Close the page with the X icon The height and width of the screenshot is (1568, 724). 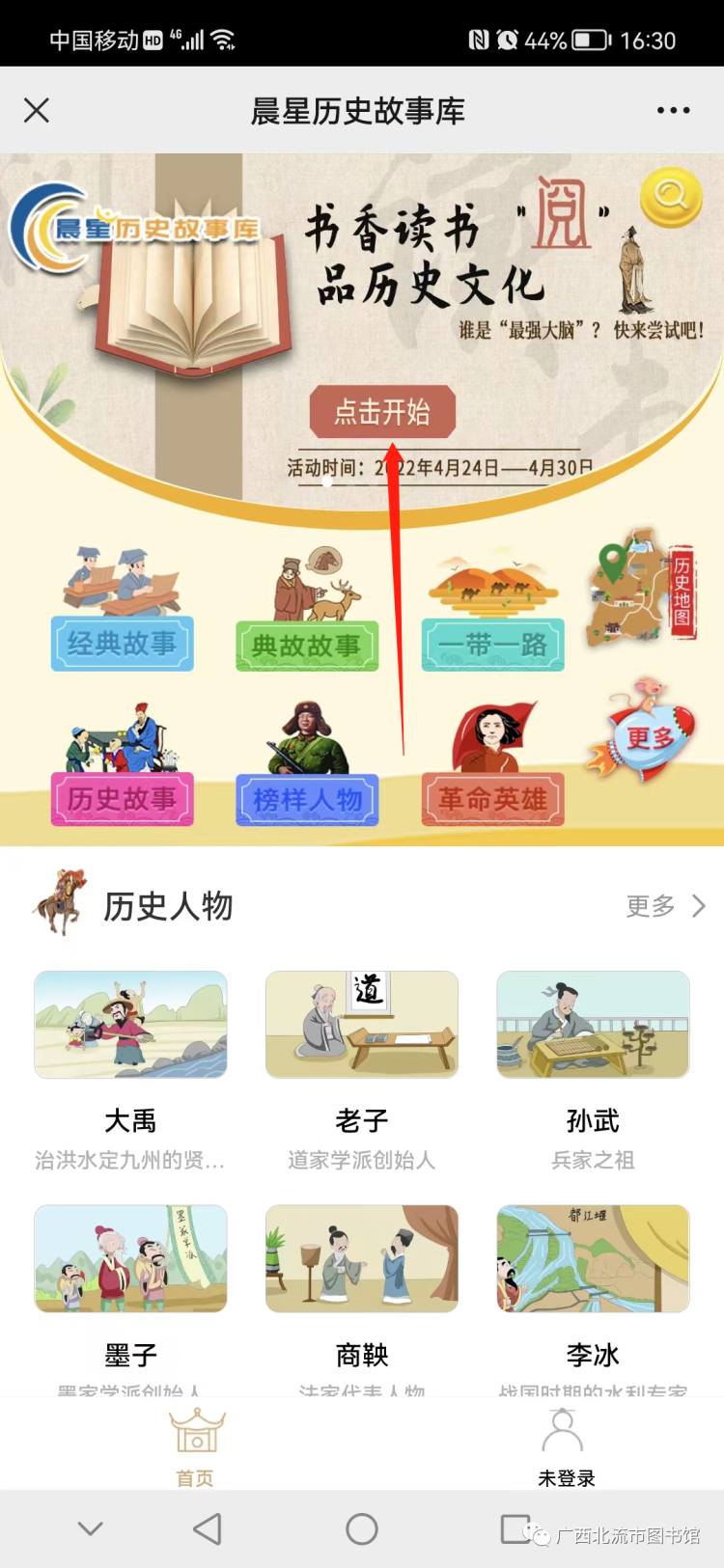point(37,111)
